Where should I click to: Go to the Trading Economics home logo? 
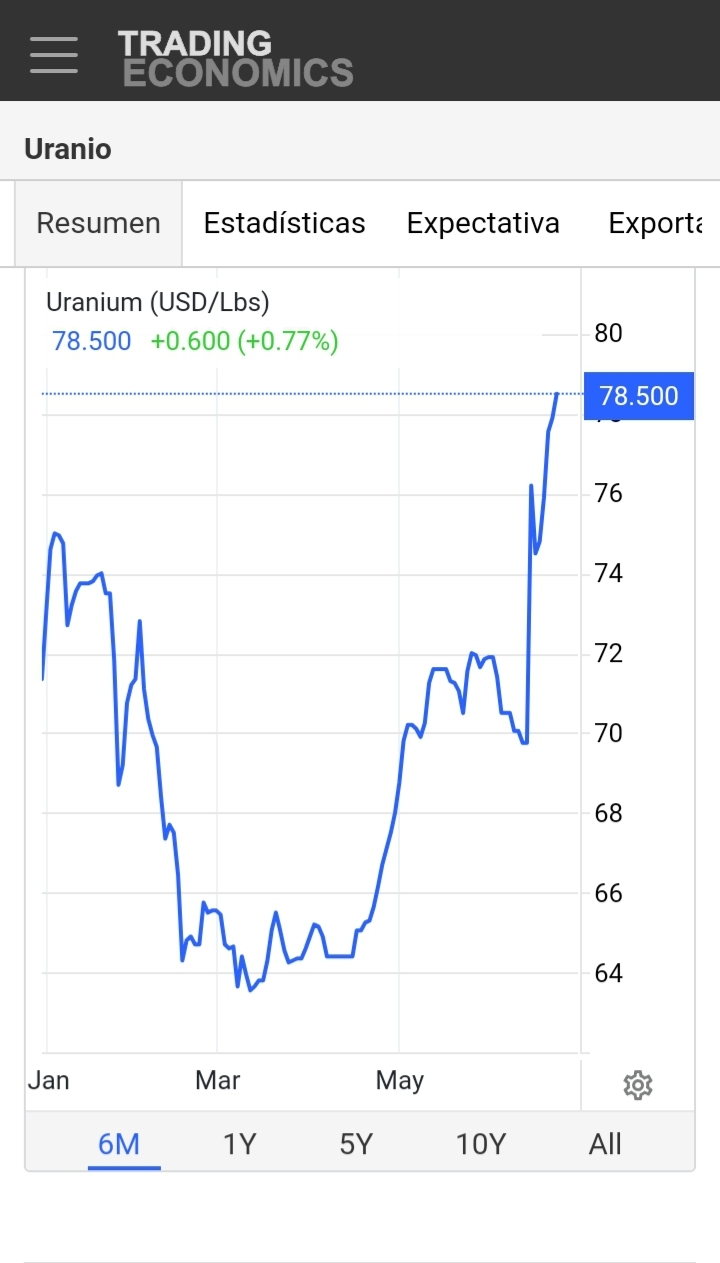236,58
